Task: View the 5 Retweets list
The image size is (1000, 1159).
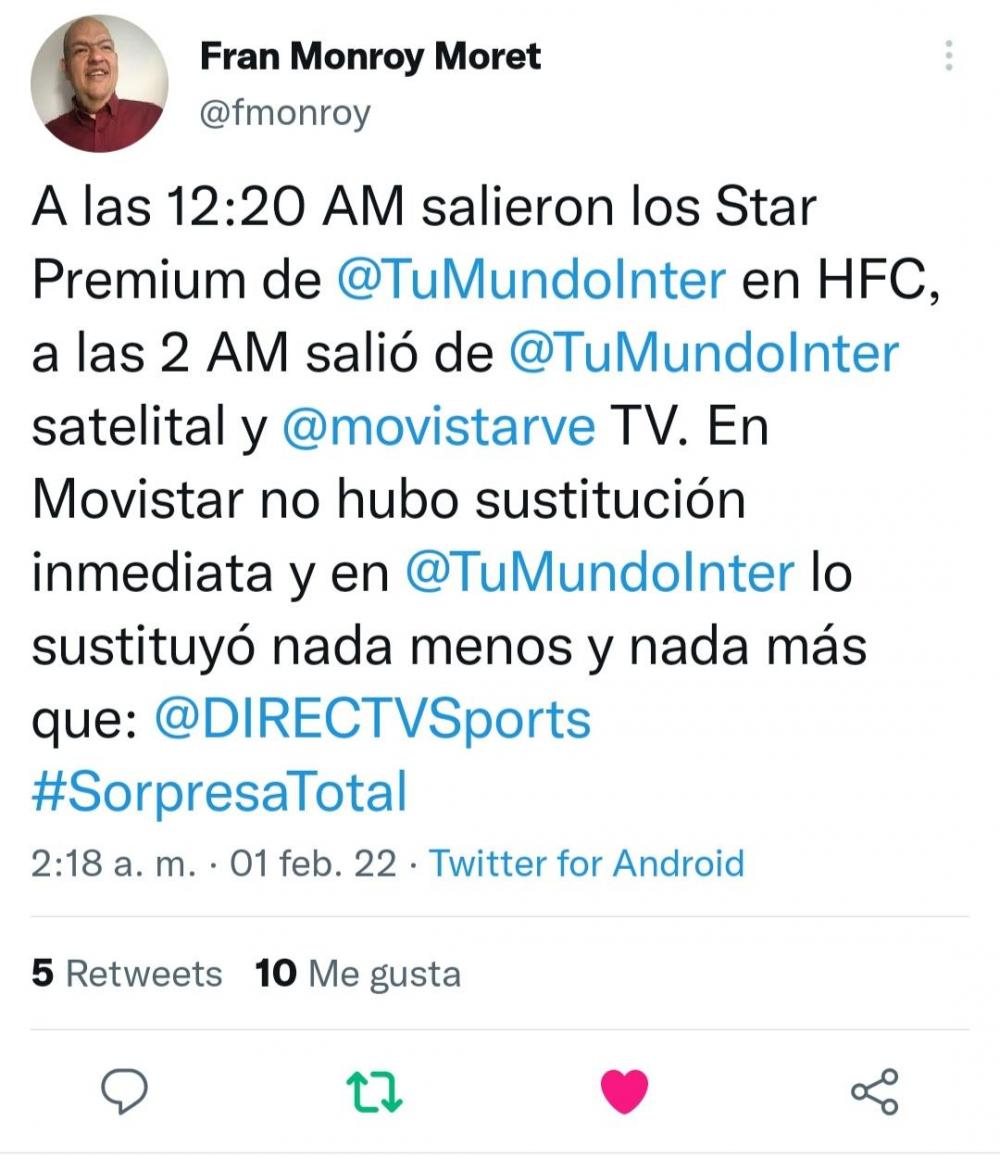Action: (127, 973)
